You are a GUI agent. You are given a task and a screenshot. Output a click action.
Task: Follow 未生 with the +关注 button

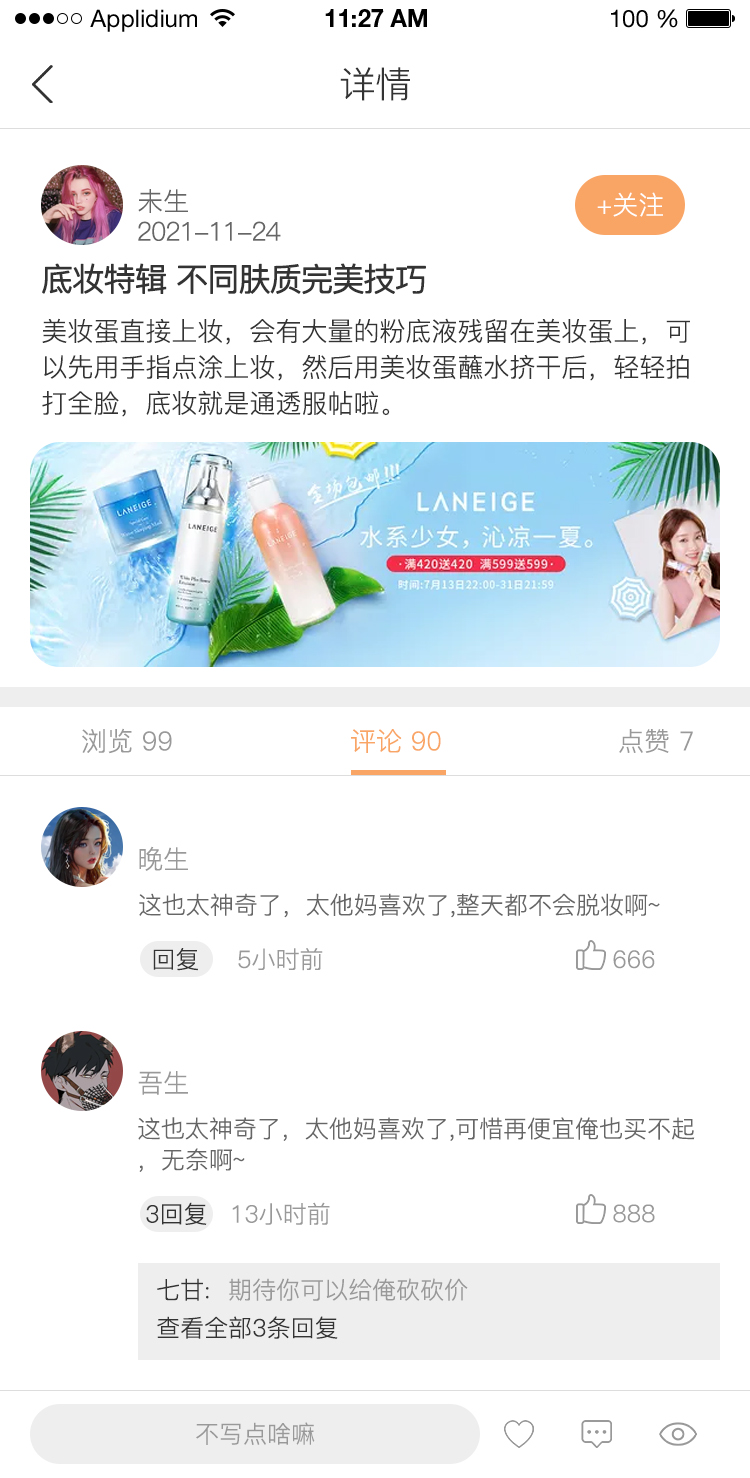coord(629,206)
